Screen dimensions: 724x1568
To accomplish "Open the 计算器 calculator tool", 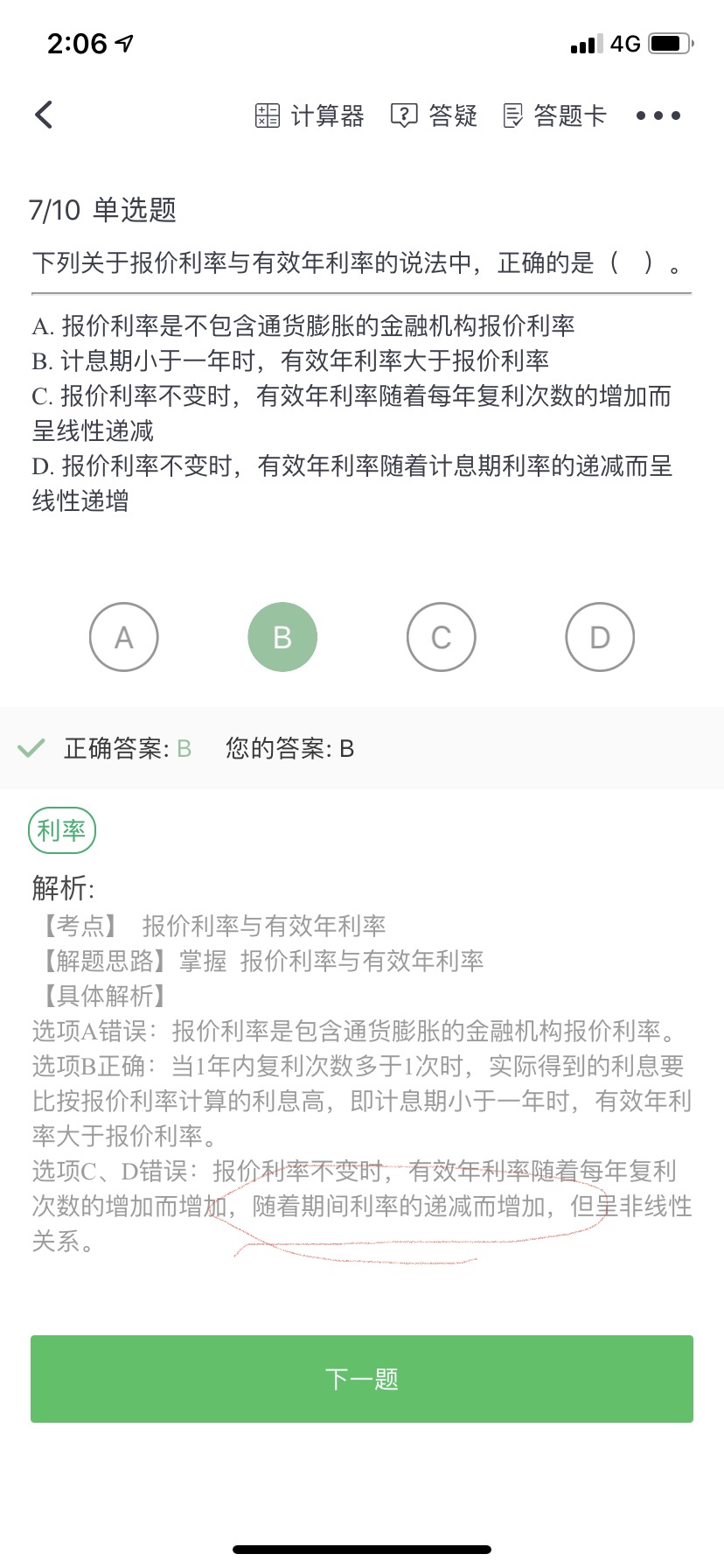I will point(310,115).
